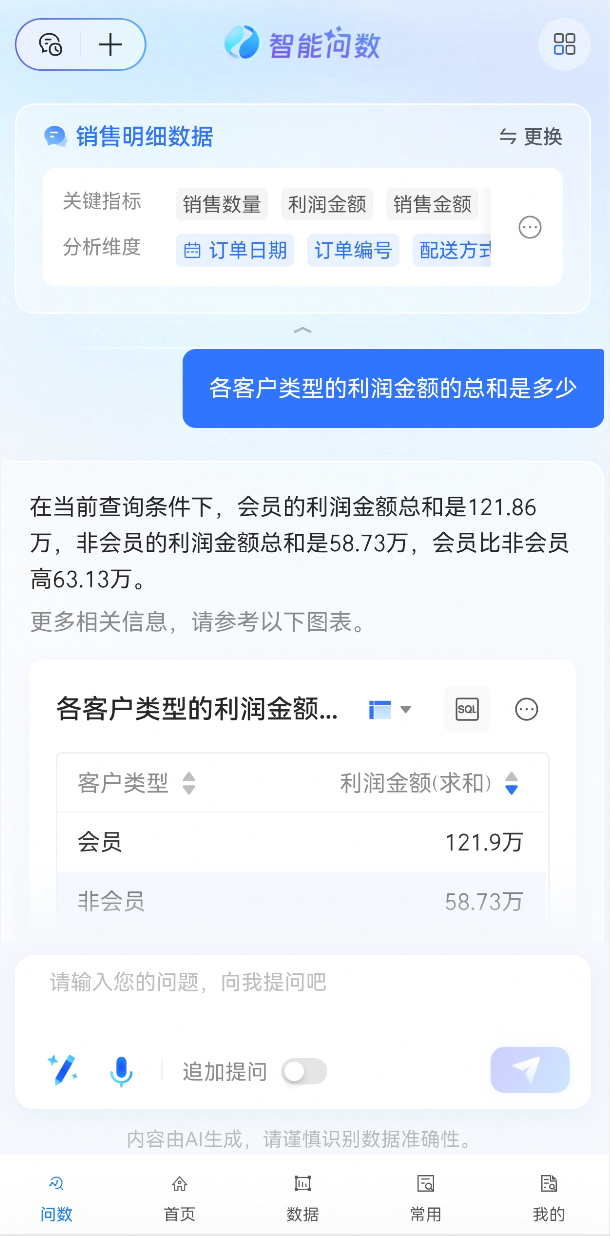Open the grid apps menu

(564, 45)
